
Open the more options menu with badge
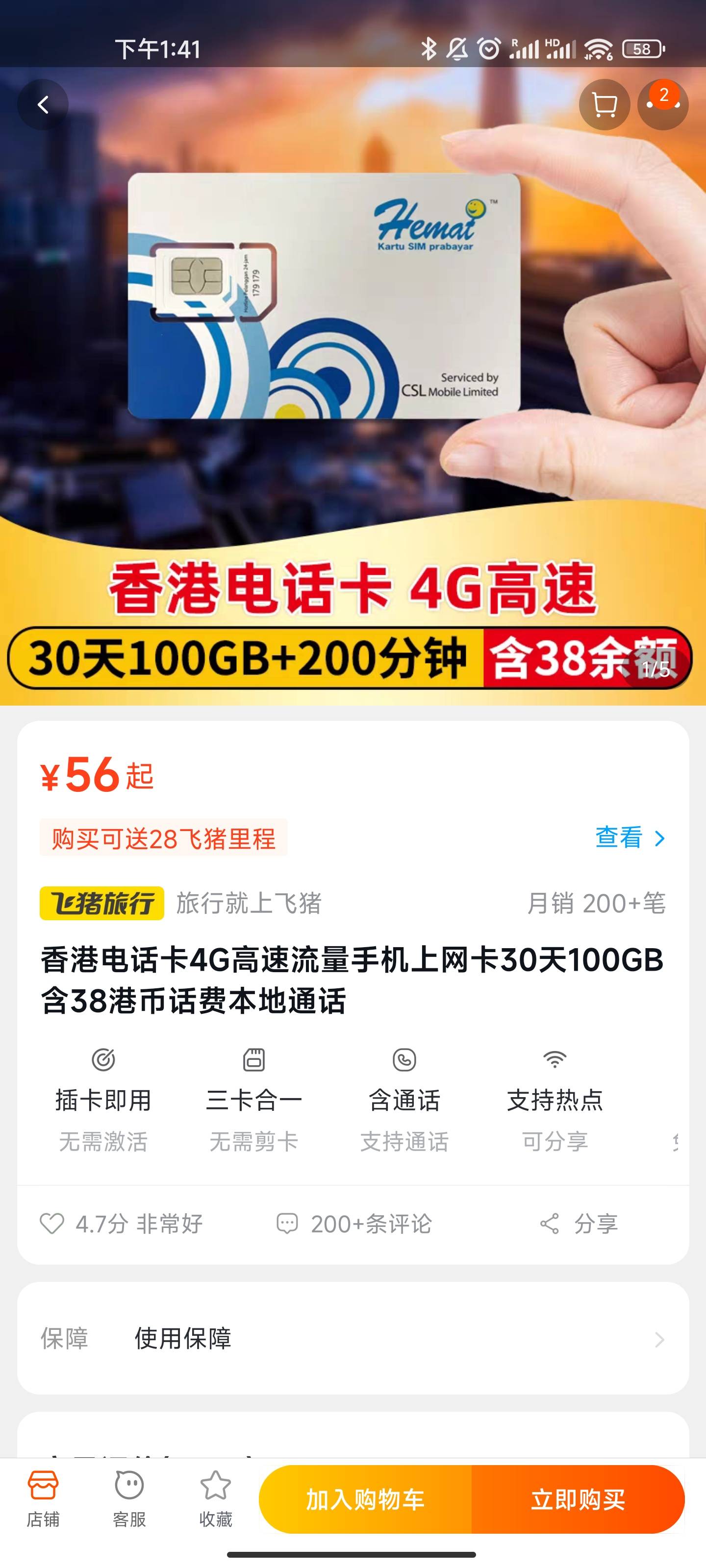tap(663, 105)
